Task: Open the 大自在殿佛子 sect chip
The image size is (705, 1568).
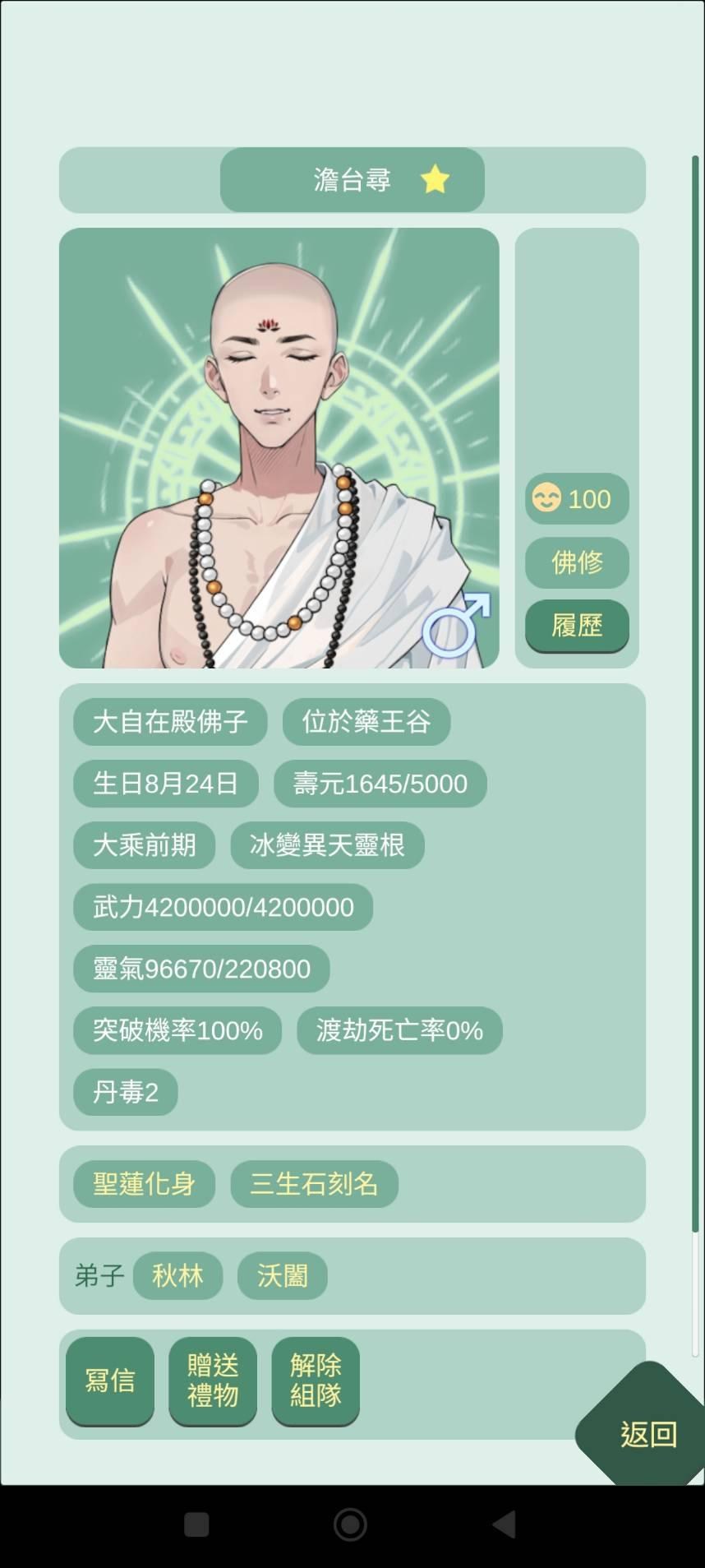Action: point(170,722)
